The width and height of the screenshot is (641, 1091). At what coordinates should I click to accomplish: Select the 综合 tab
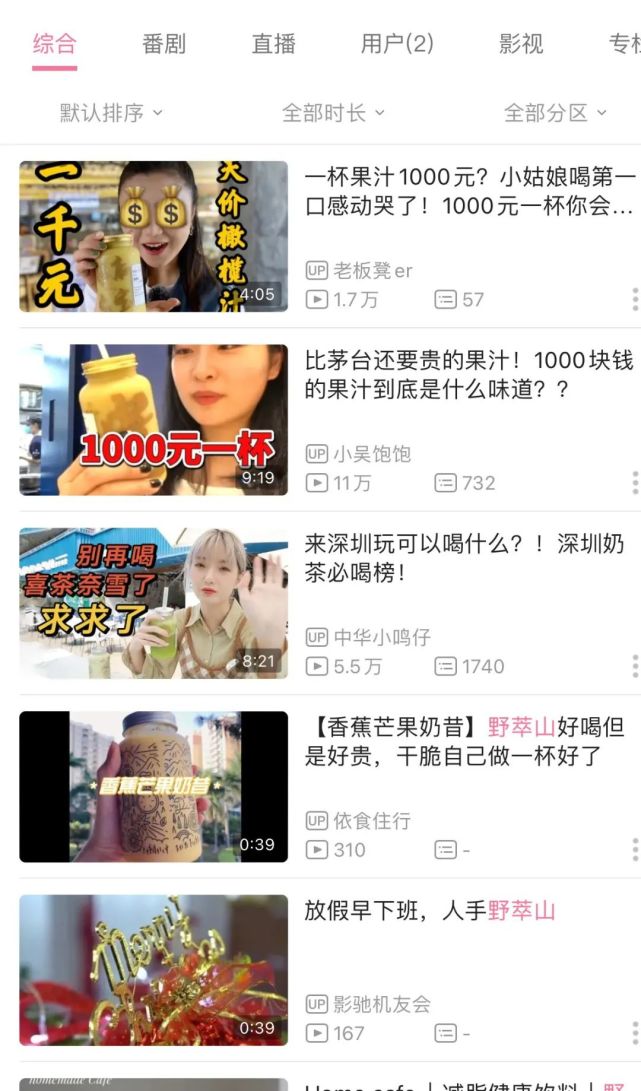(x=54, y=44)
